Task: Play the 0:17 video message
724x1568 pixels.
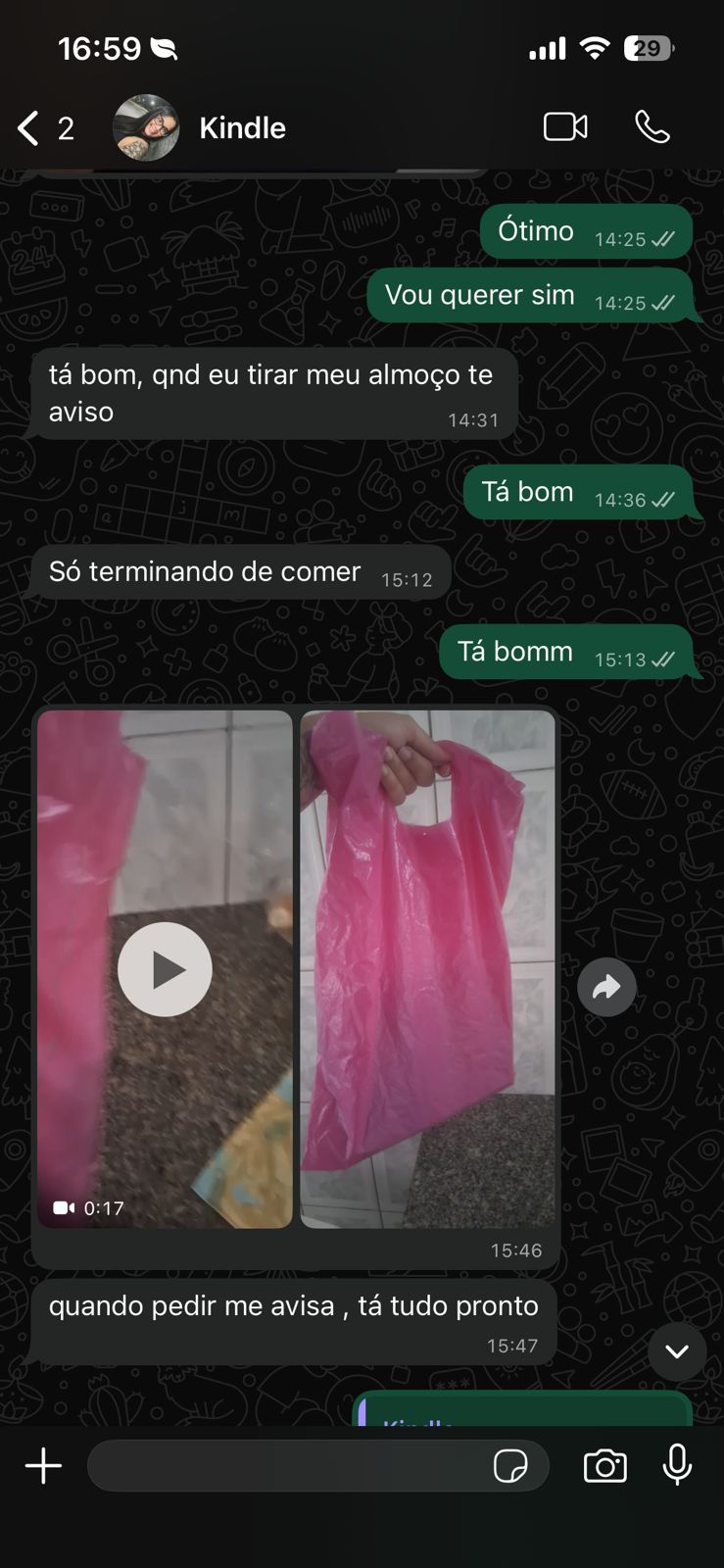Action: (x=165, y=969)
